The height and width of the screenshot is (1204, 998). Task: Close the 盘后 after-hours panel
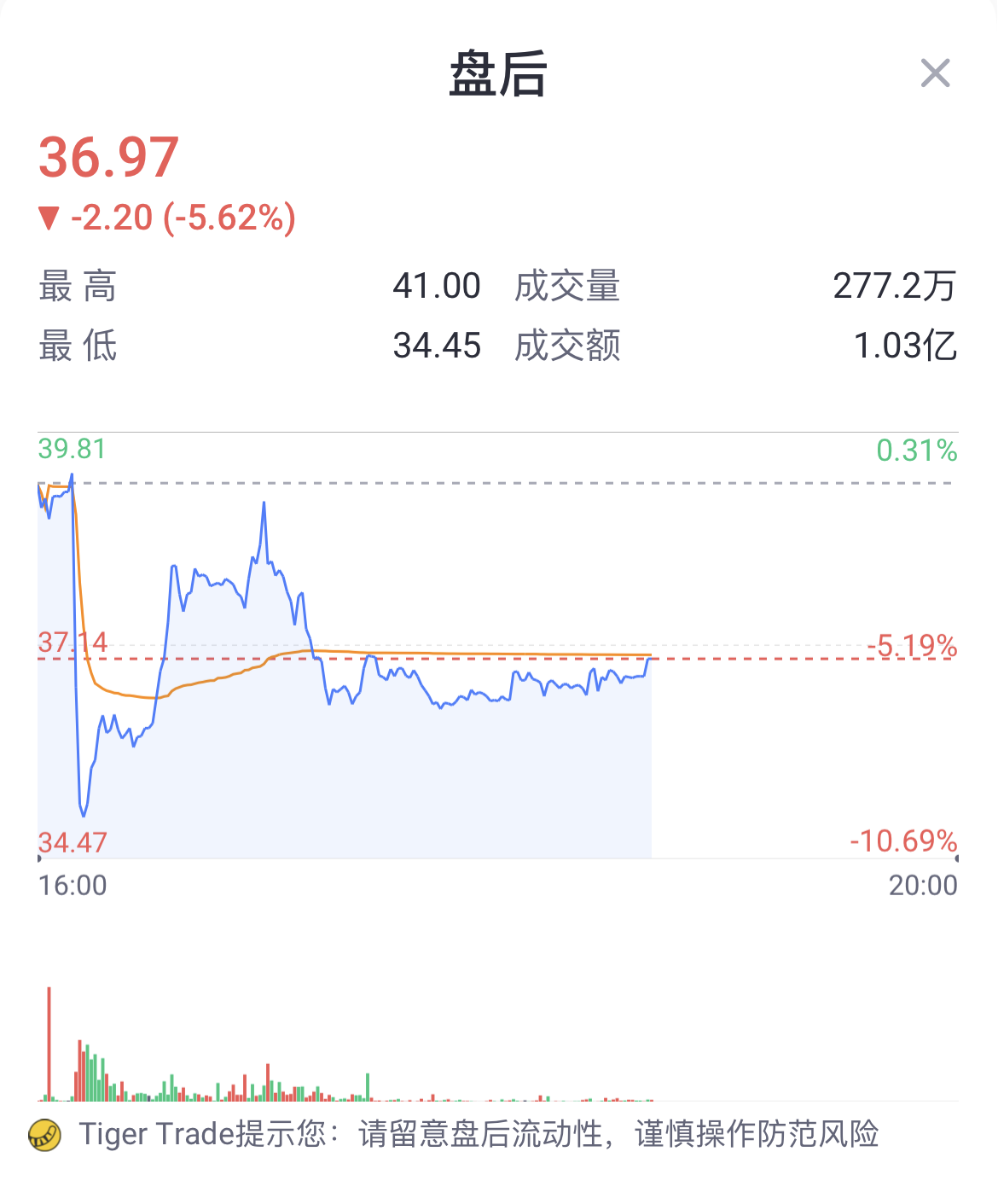(935, 73)
